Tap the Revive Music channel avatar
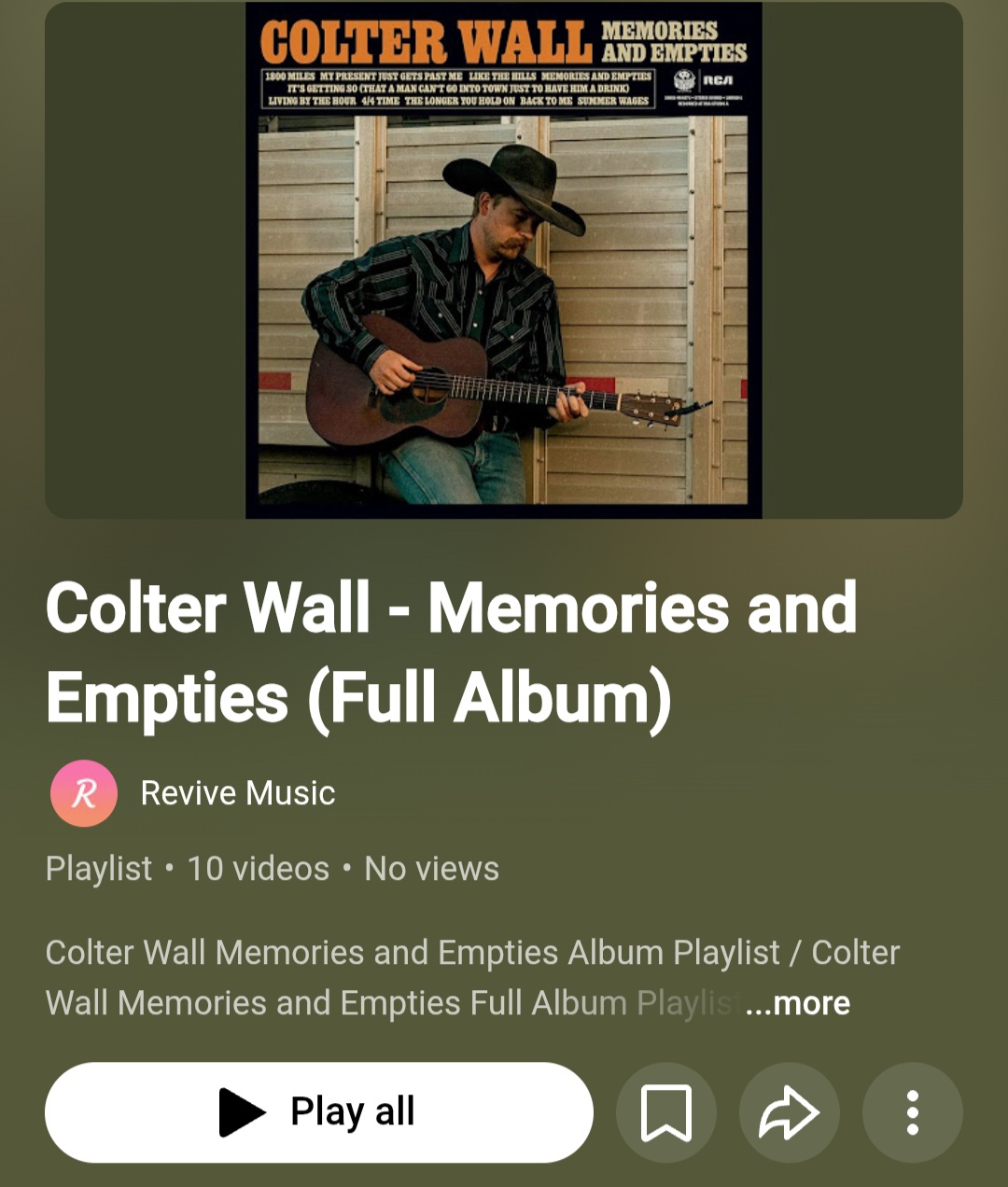 tap(84, 792)
